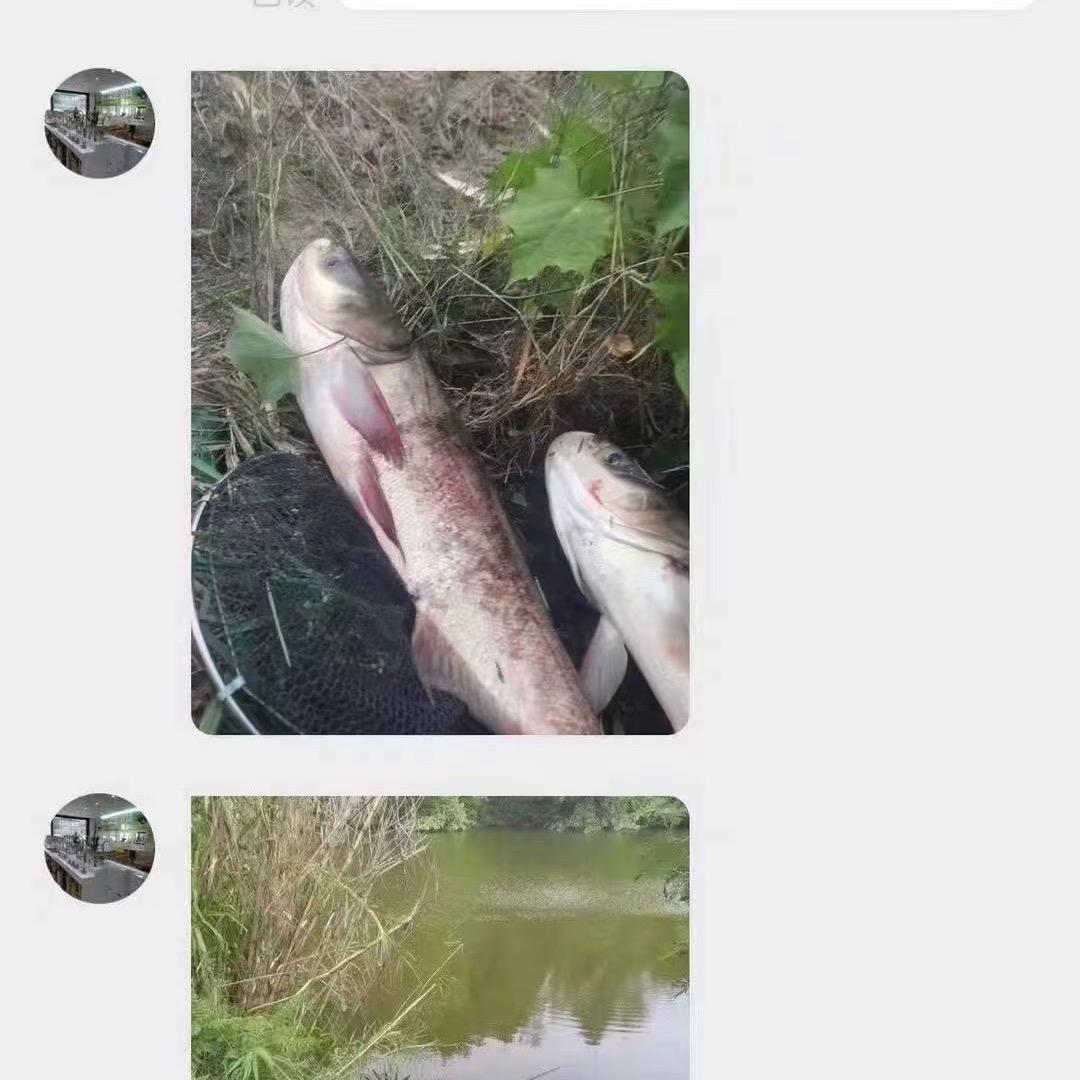Open sender's avatar beside the pond photo
The height and width of the screenshot is (1080, 1080).
[x=100, y=848]
